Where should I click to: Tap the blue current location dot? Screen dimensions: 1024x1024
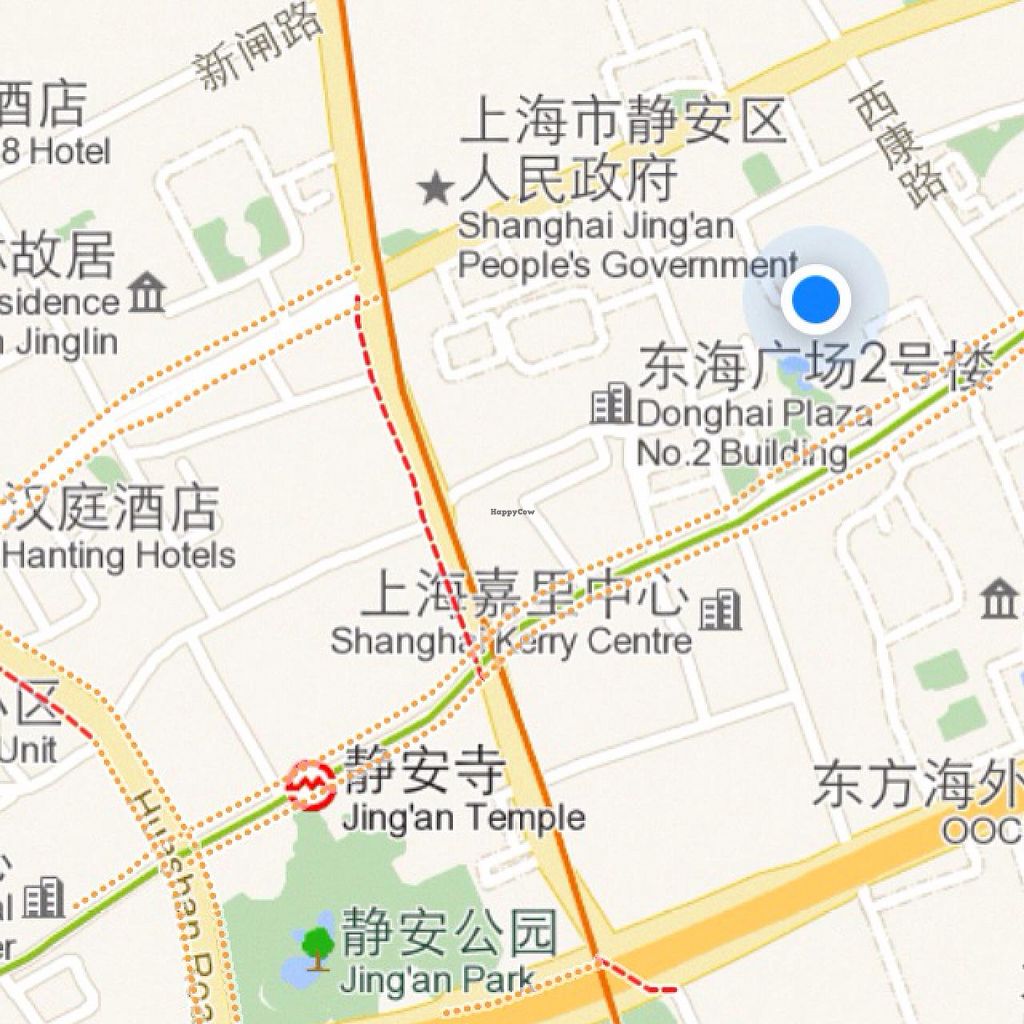[x=816, y=299]
